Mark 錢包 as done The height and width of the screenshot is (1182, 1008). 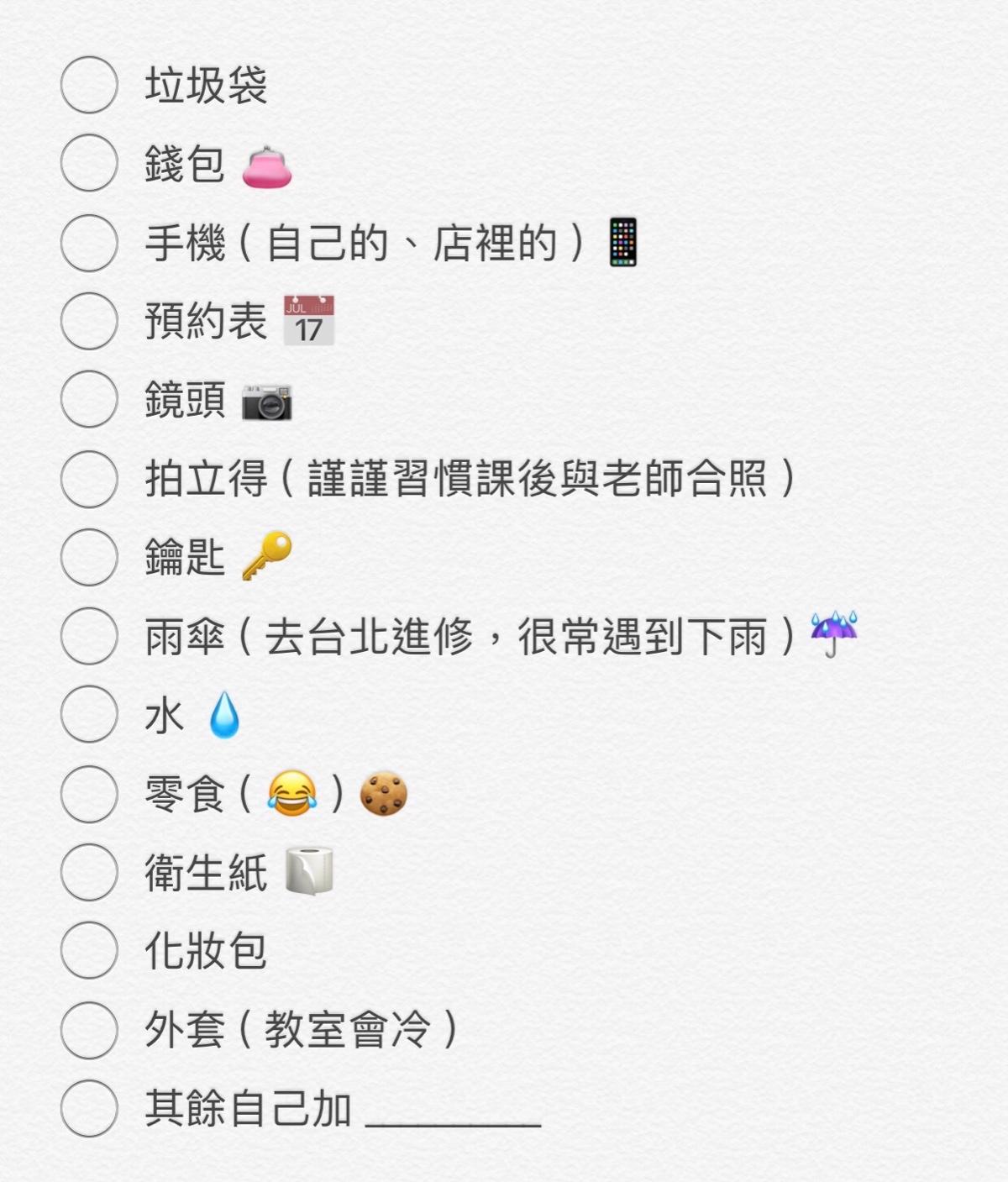click(89, 163)
